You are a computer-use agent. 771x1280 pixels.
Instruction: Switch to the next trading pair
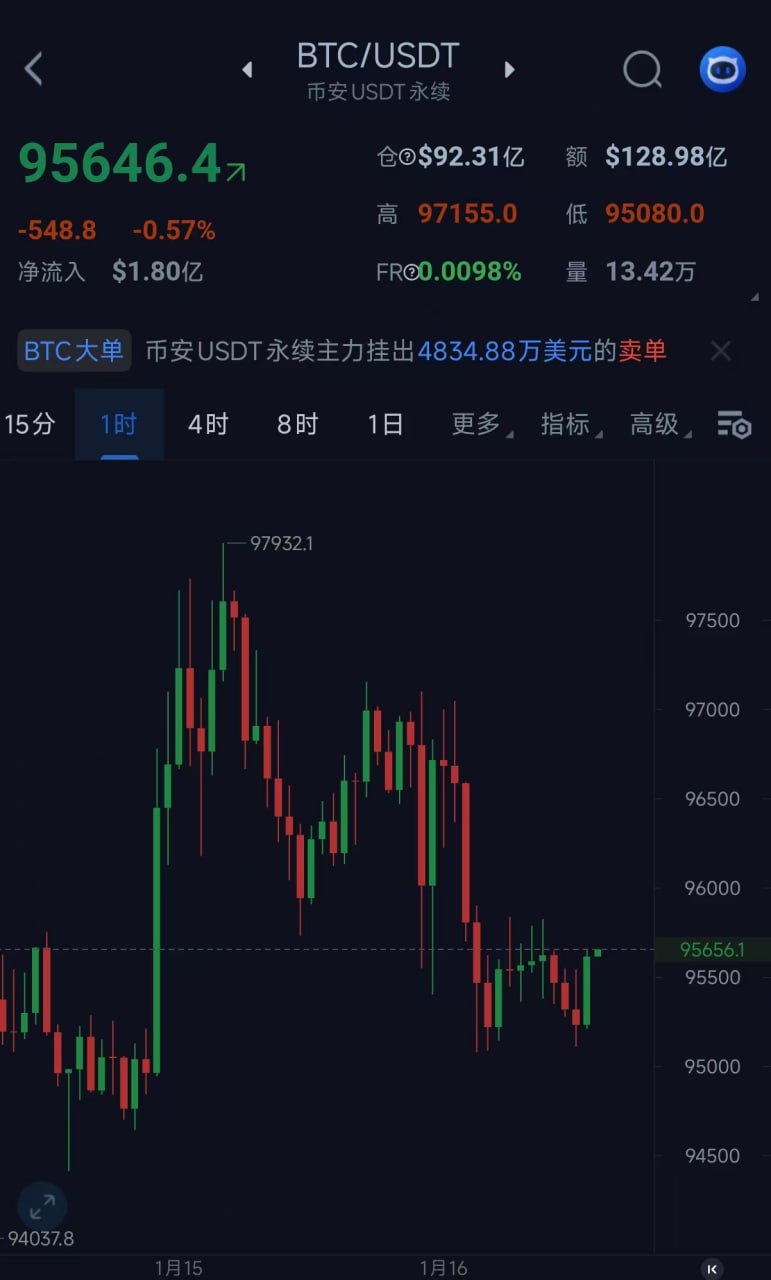point(509,69)
